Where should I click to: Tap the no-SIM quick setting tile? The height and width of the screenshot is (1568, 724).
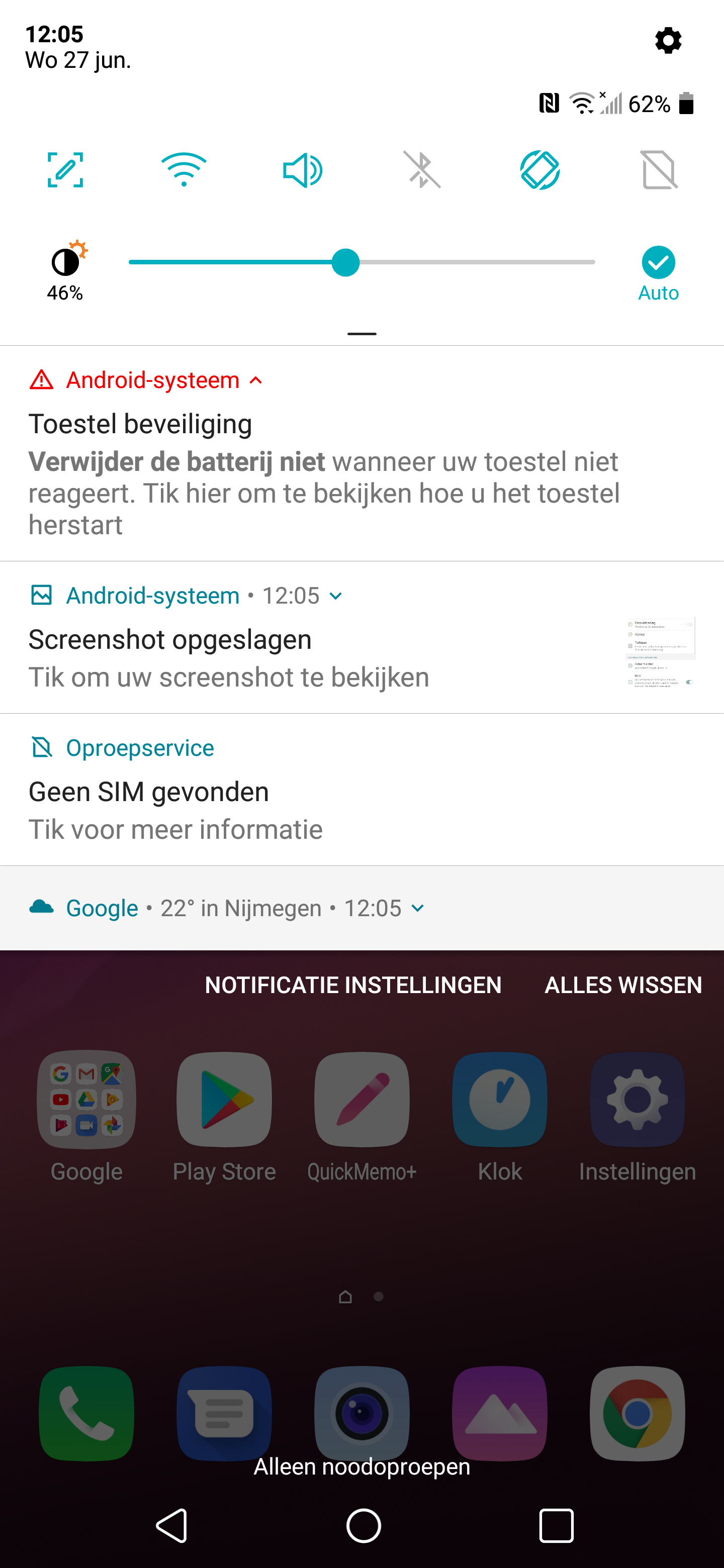pos(659,170)
